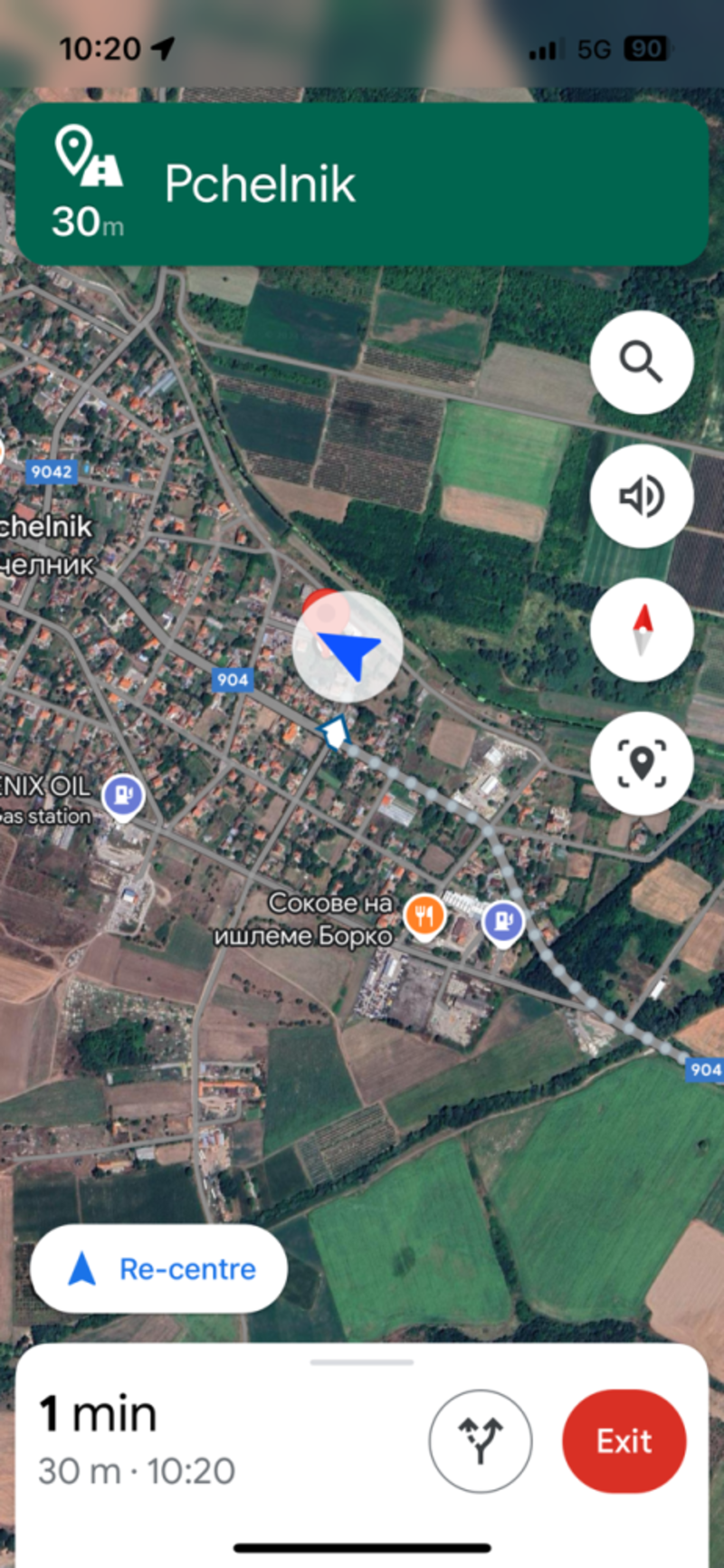Select the ENIX OIL gas station pin

click(x=122, y=798)
